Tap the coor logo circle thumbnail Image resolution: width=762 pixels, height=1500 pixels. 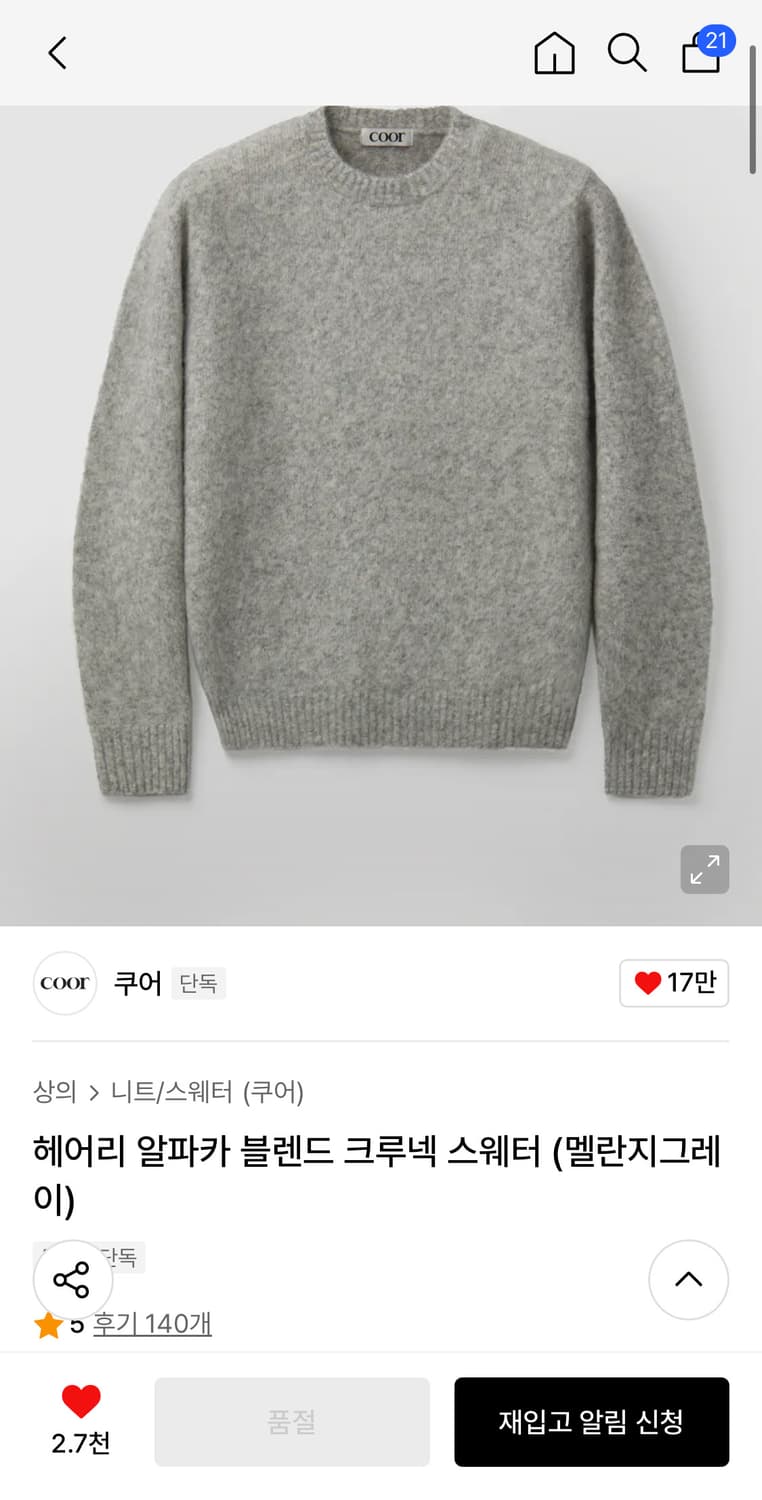64,983
